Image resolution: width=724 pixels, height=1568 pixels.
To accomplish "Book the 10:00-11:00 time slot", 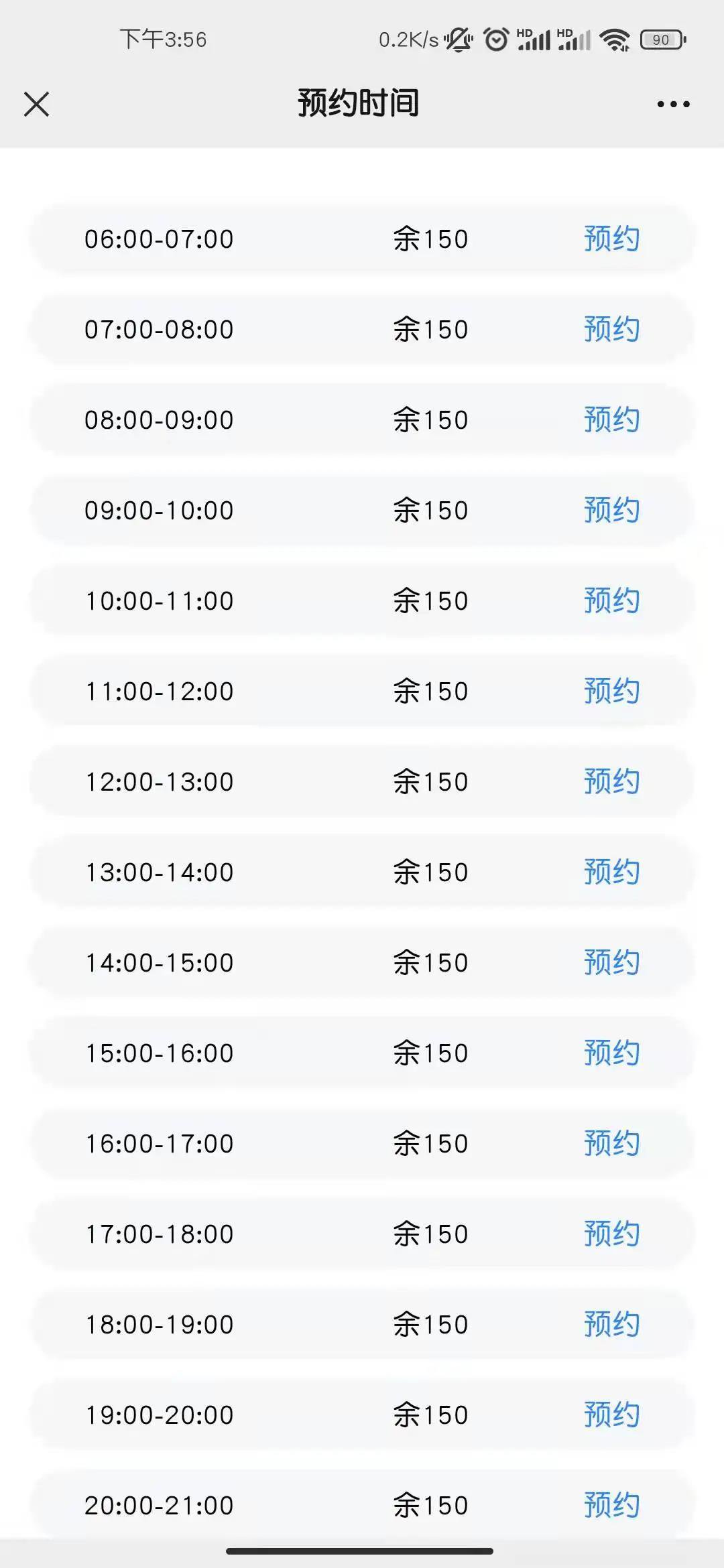I will coord(611,600).
